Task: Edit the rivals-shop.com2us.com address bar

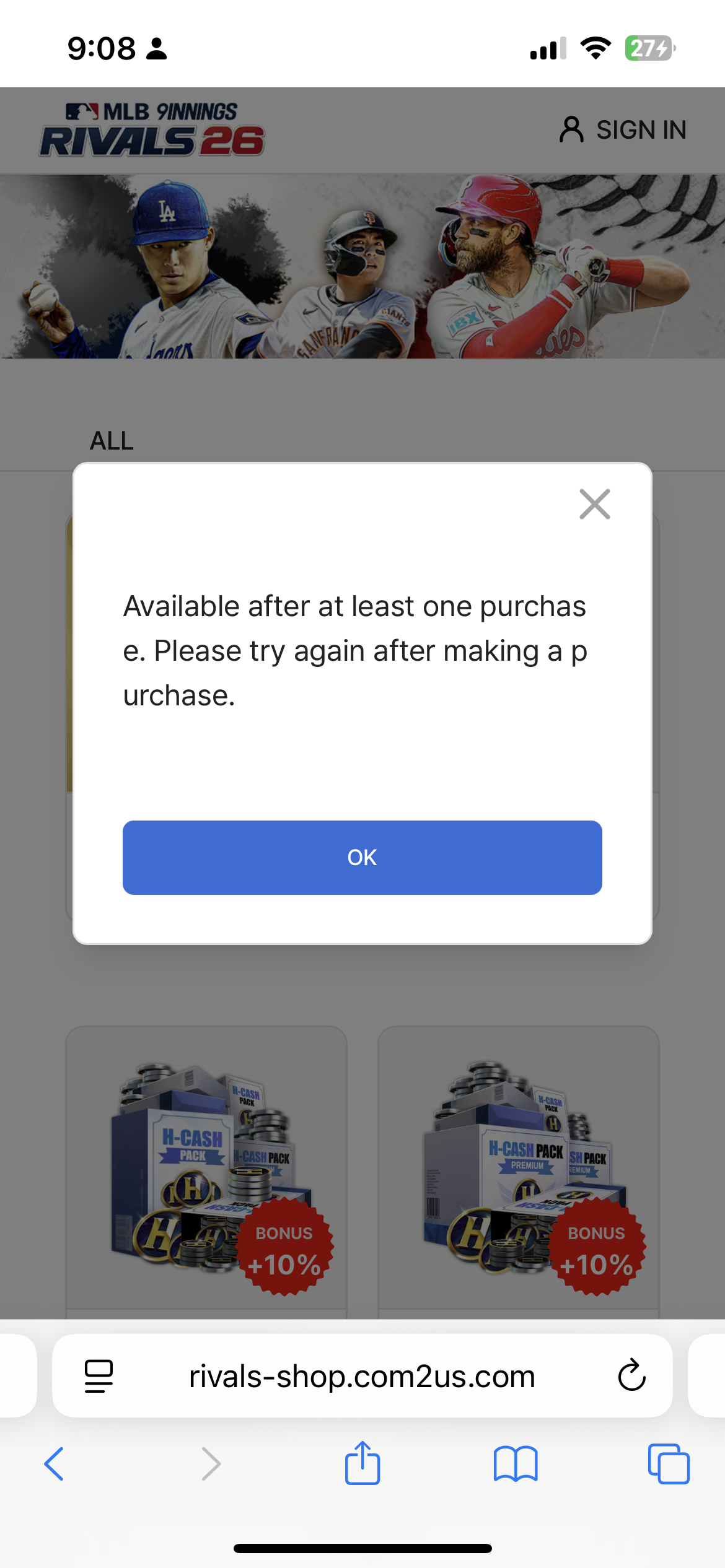Action: coord(362,1376)
